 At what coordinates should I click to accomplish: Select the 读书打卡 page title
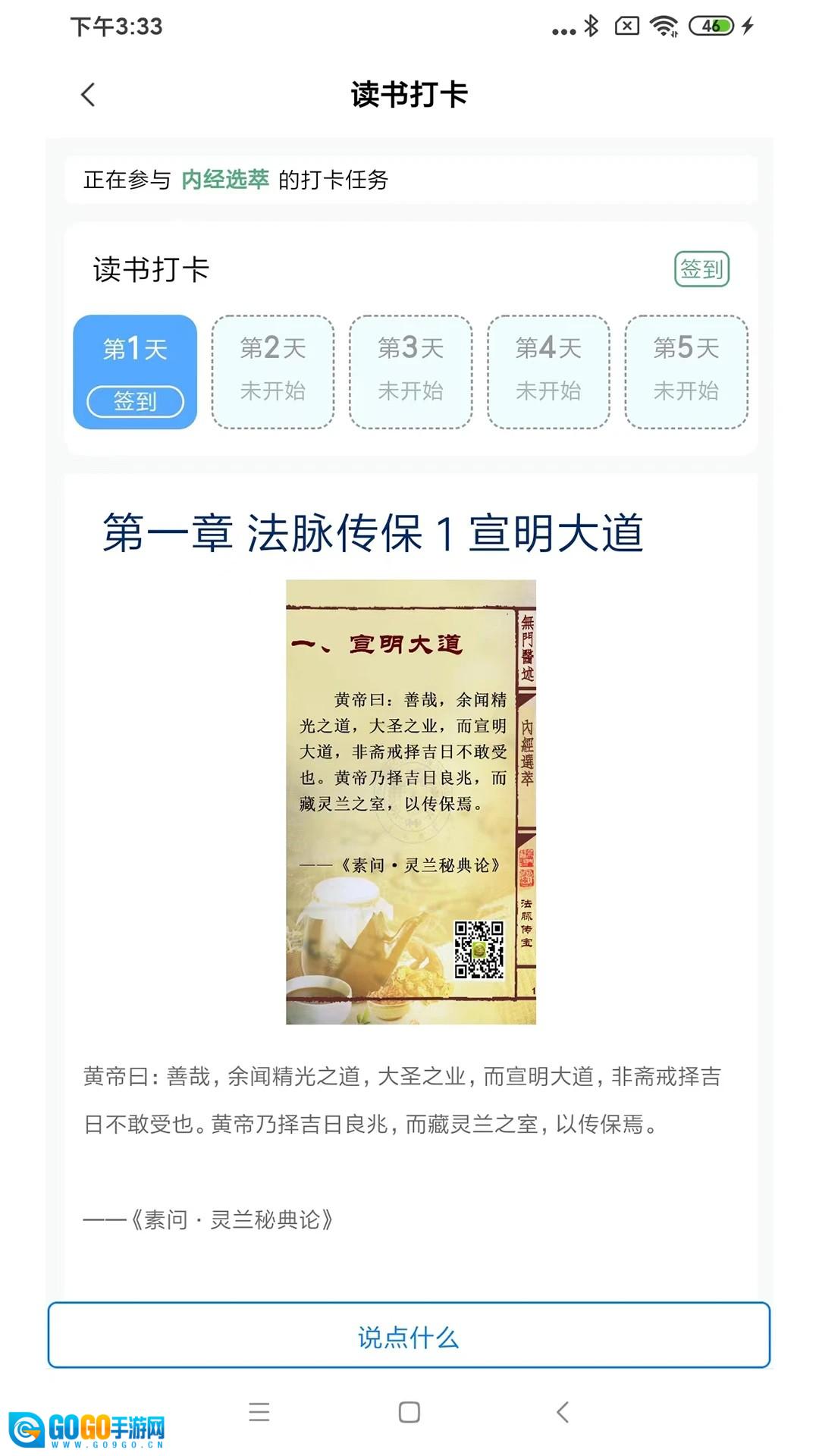(x=409, y=94)
